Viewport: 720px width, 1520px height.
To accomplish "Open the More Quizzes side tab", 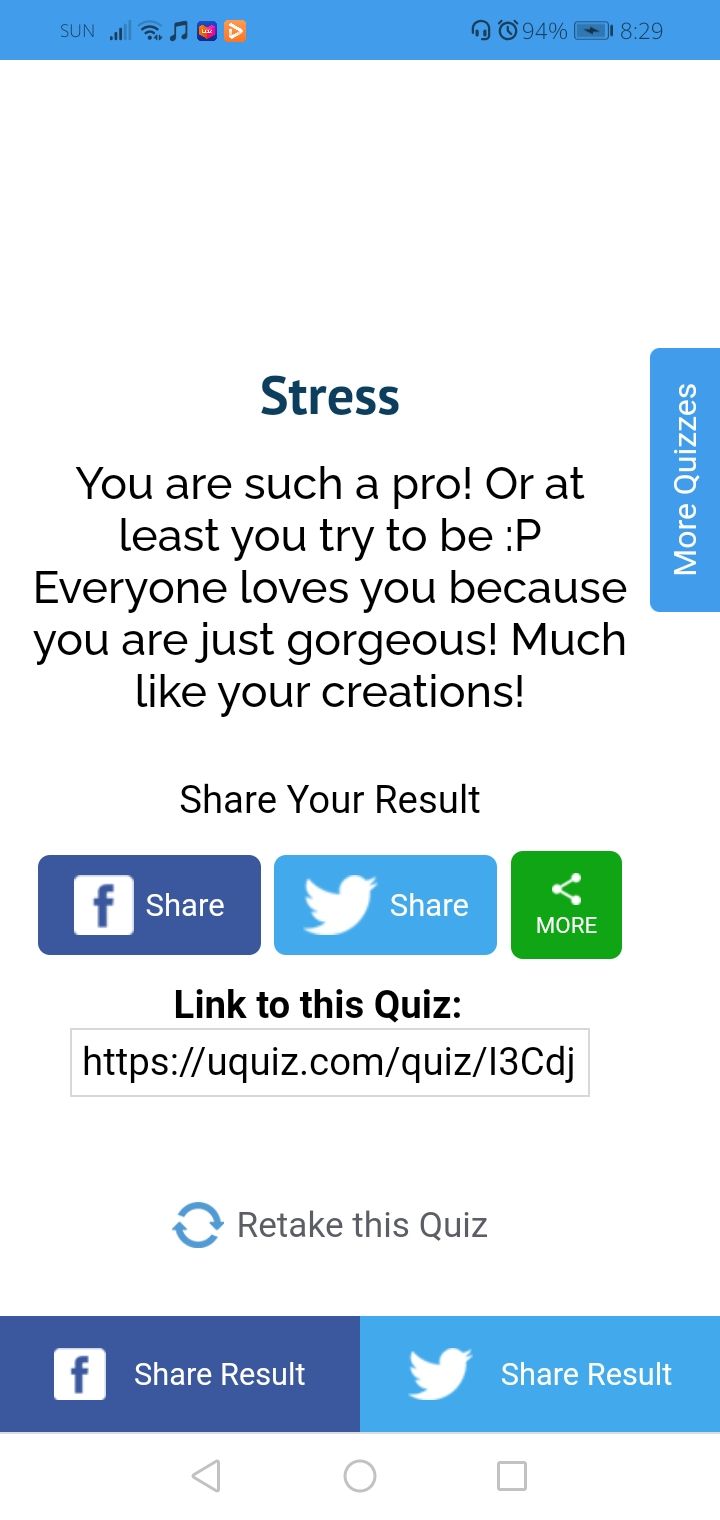I will pos(685,480).
